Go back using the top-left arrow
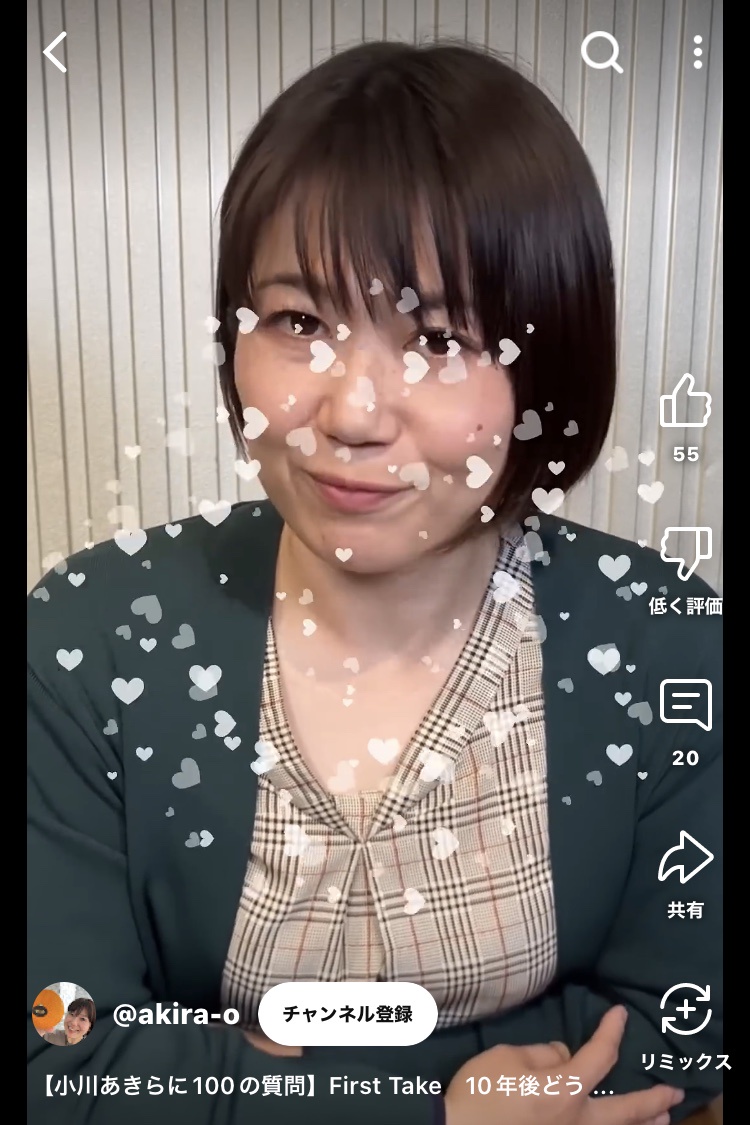Viewport: 750px width, 1125px height. (x=56, y=52)
